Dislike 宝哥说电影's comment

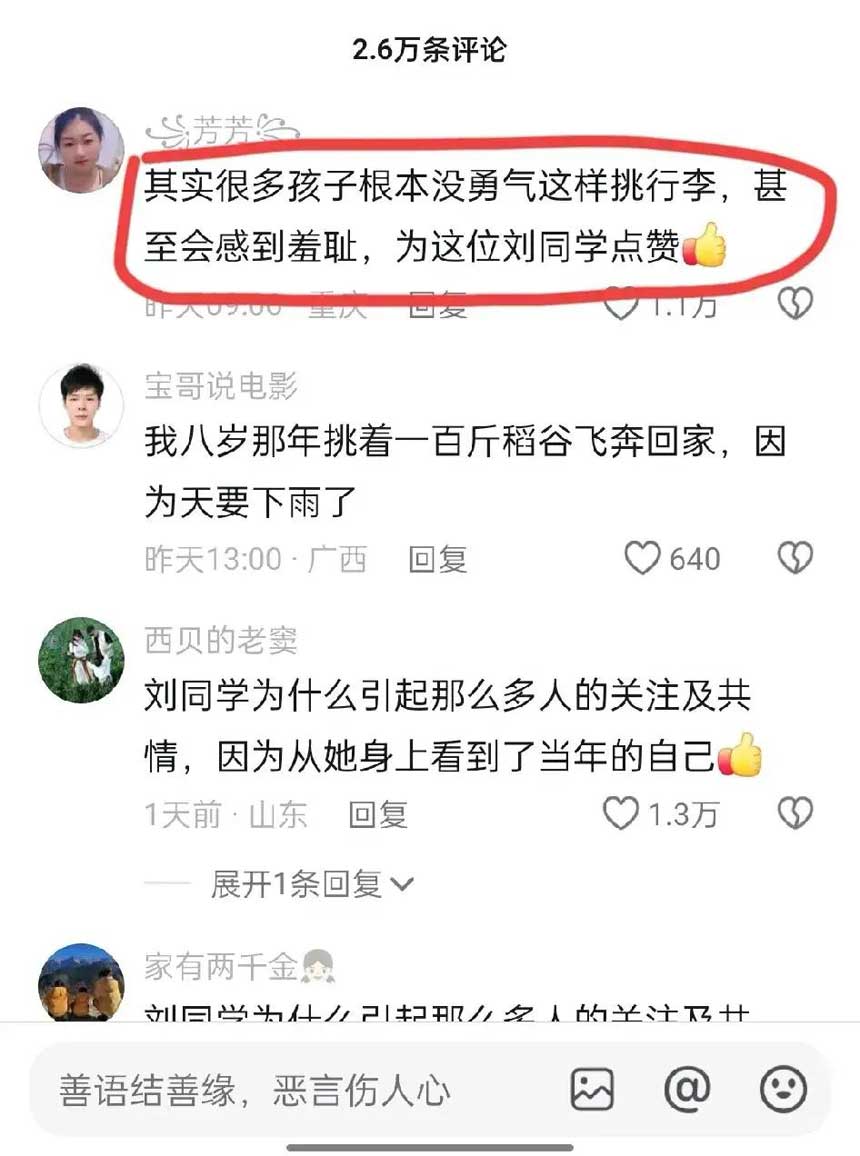[x=795, y=558]
